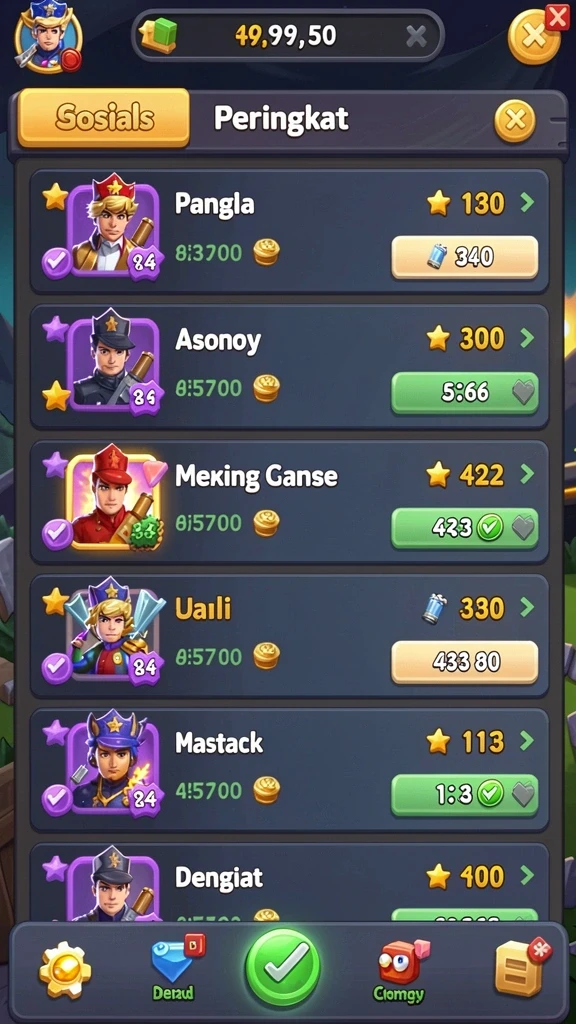Dismiss the Peringkat panel
Image resolution: width=576 pixels, height=1024 pixels.
(515, 120)
